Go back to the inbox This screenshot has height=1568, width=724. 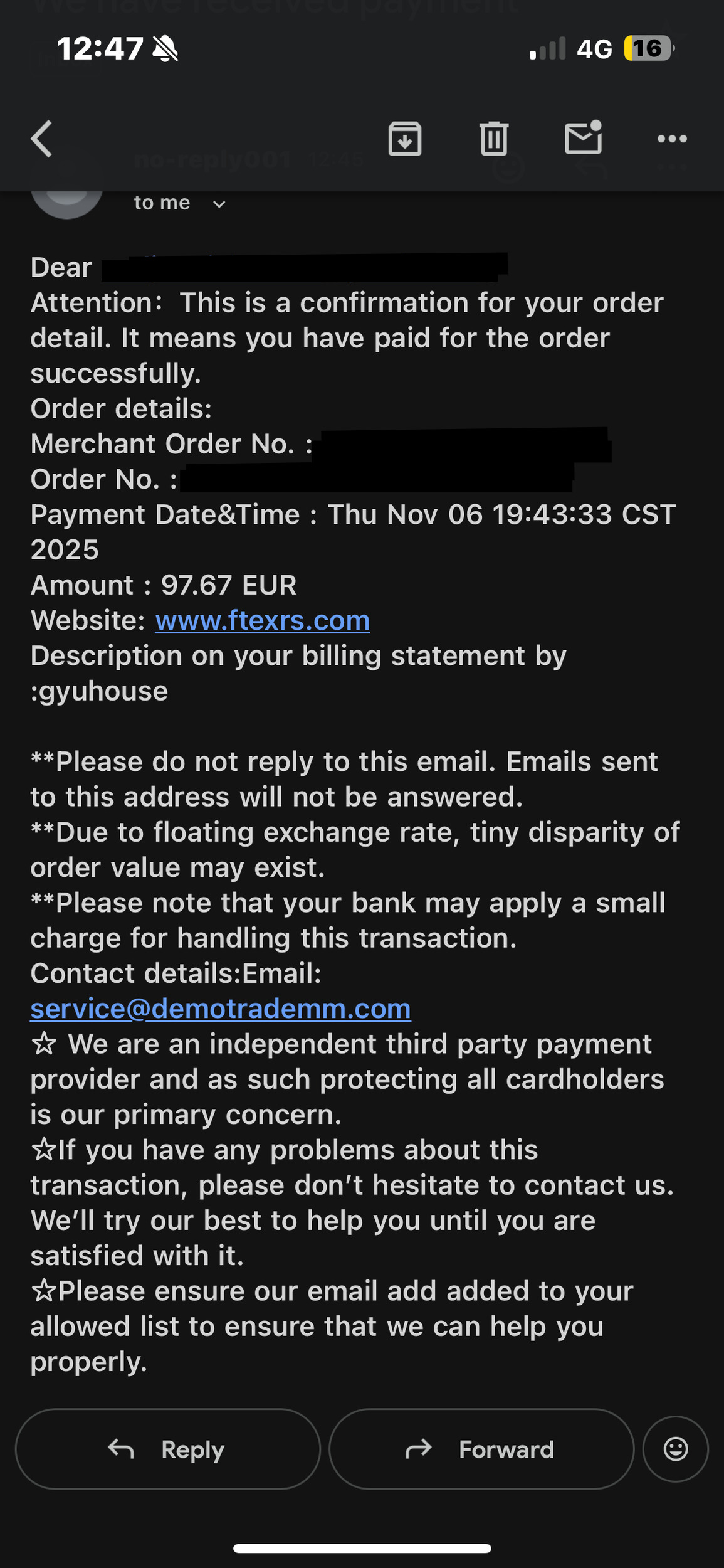click(42, 139)
